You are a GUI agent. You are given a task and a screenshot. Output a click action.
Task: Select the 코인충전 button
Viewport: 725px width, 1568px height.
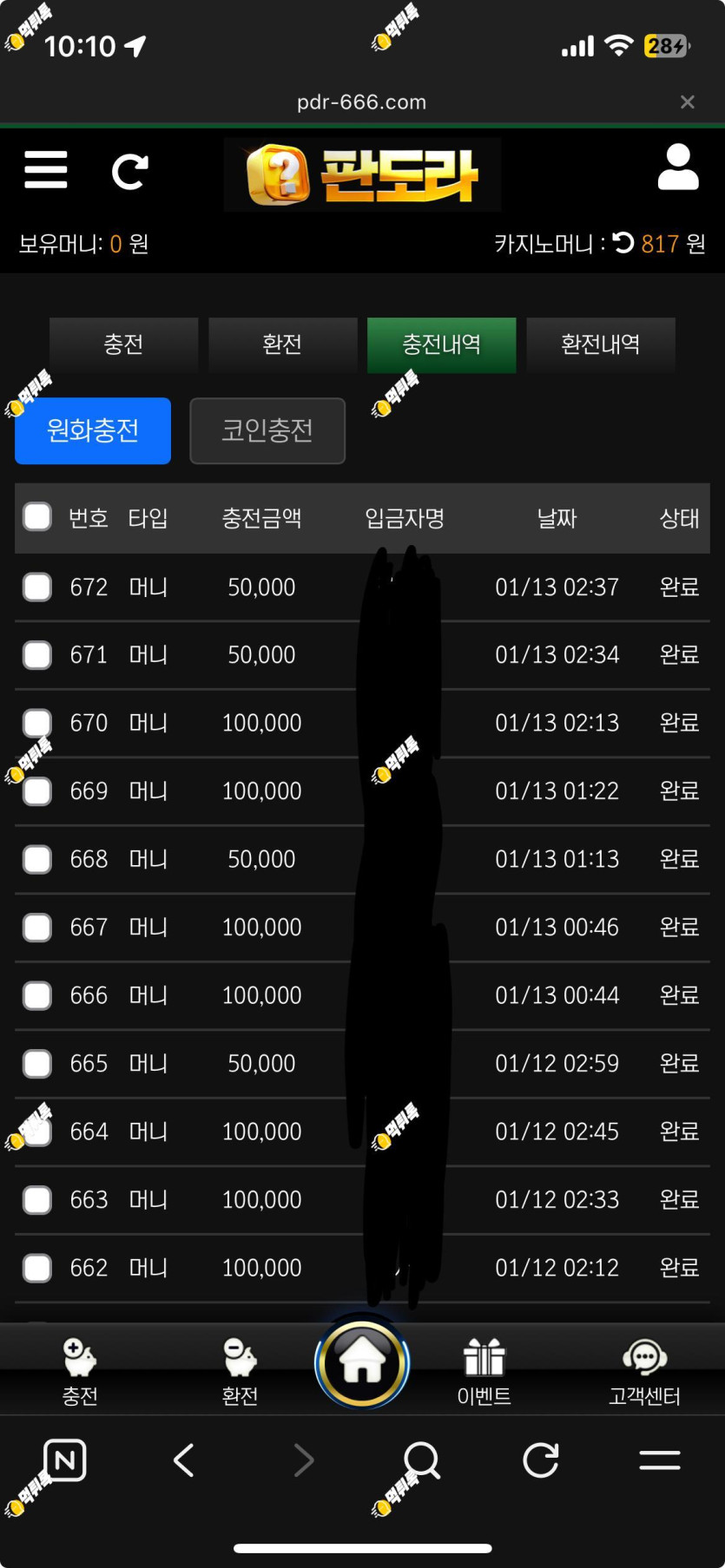tap(267, 430)
